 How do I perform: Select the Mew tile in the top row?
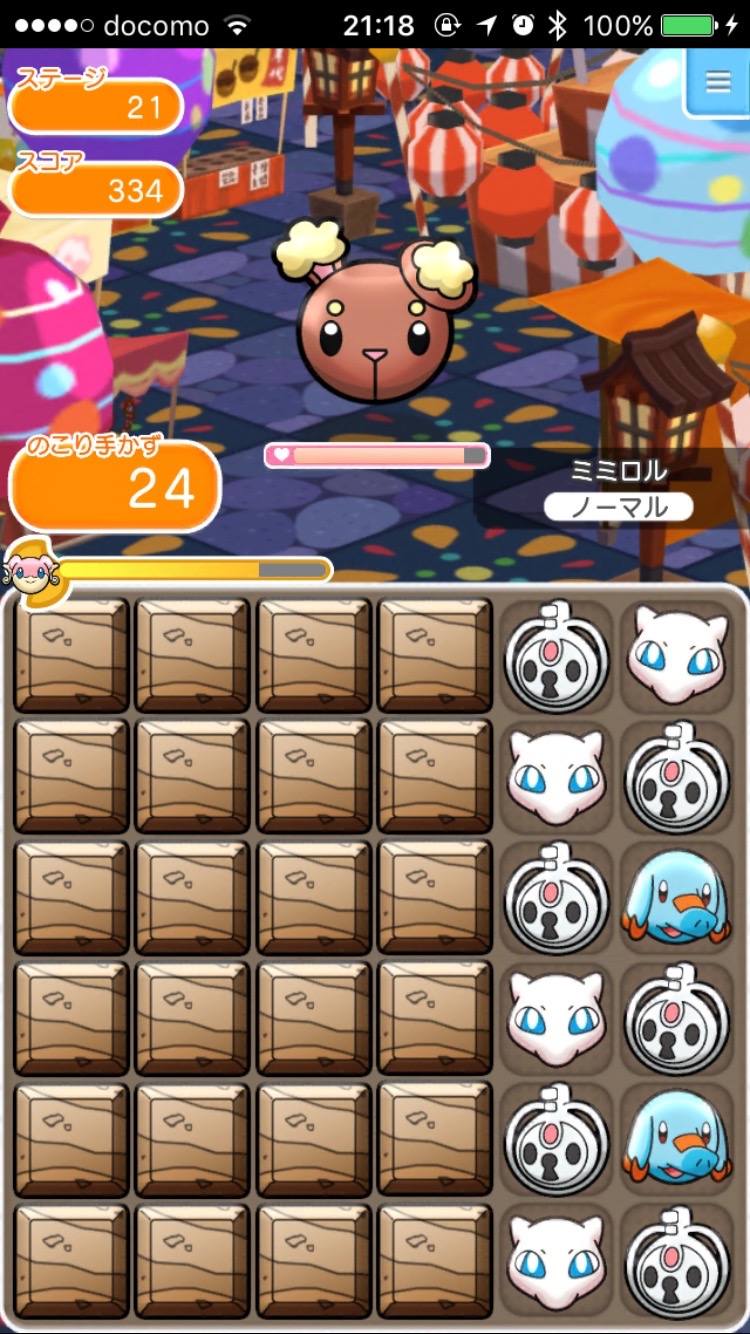pyautogui.click(x=677, y=655)
